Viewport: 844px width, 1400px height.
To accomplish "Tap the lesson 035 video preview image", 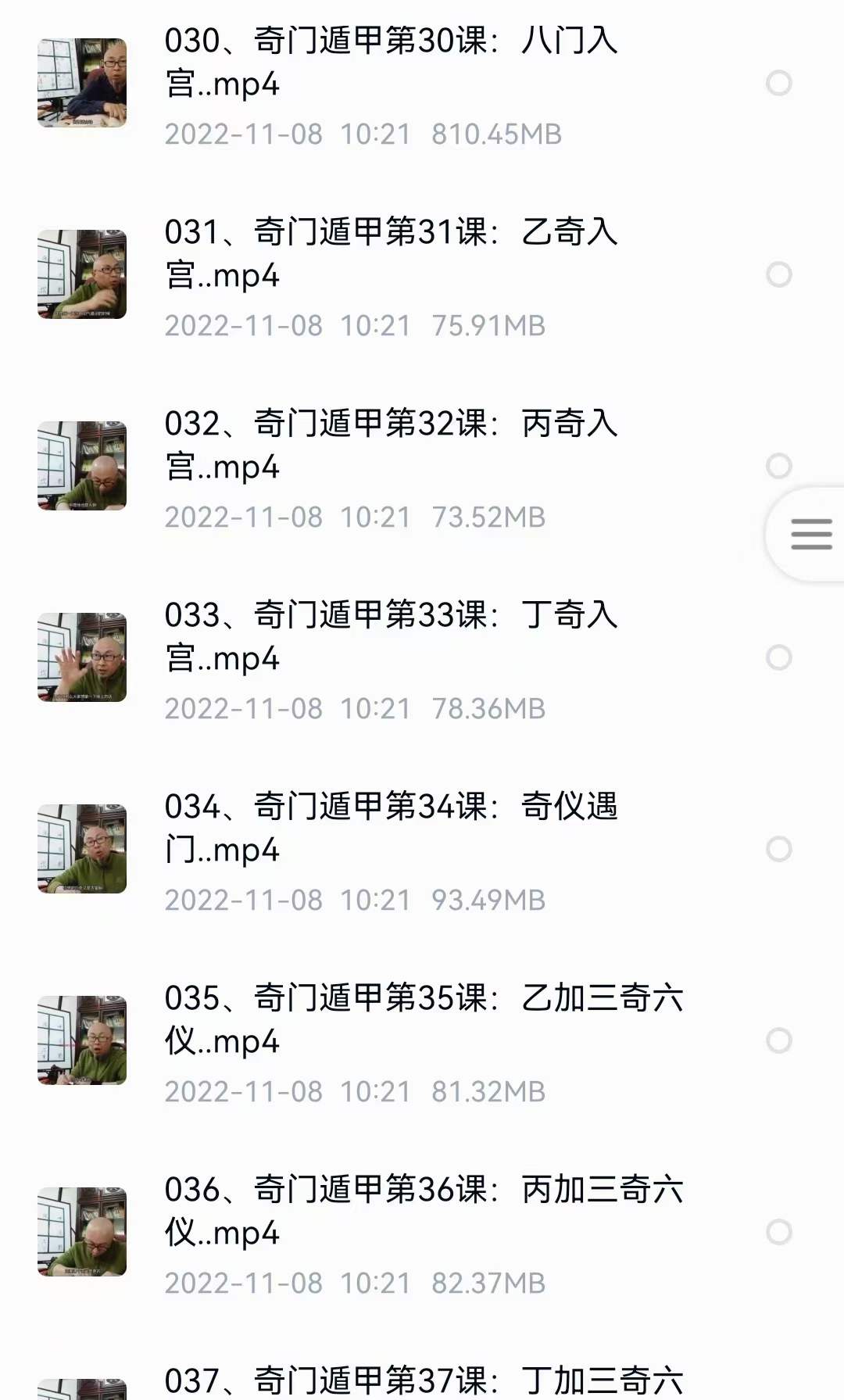I will (x=82, y=1040).
